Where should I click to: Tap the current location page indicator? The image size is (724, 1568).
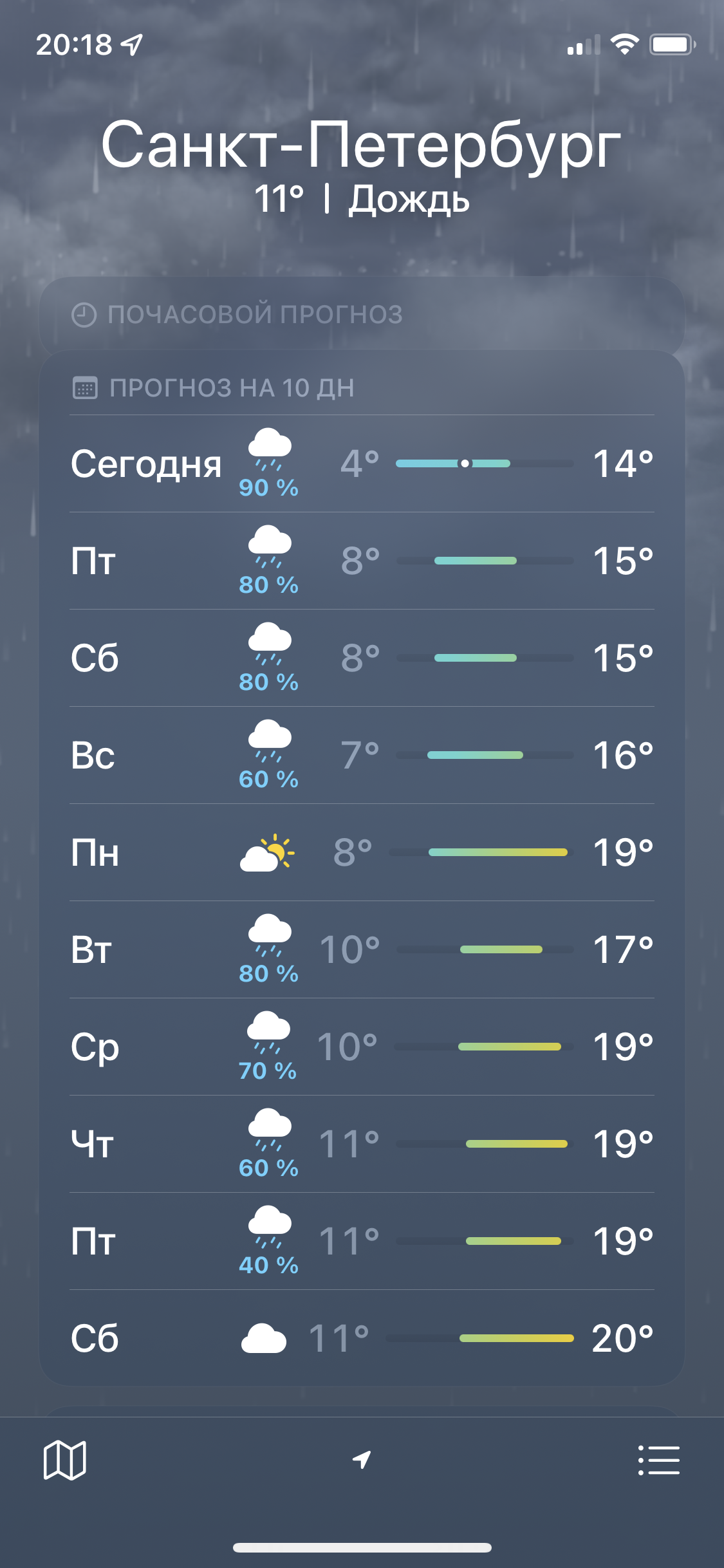[x=362, y=1459]
